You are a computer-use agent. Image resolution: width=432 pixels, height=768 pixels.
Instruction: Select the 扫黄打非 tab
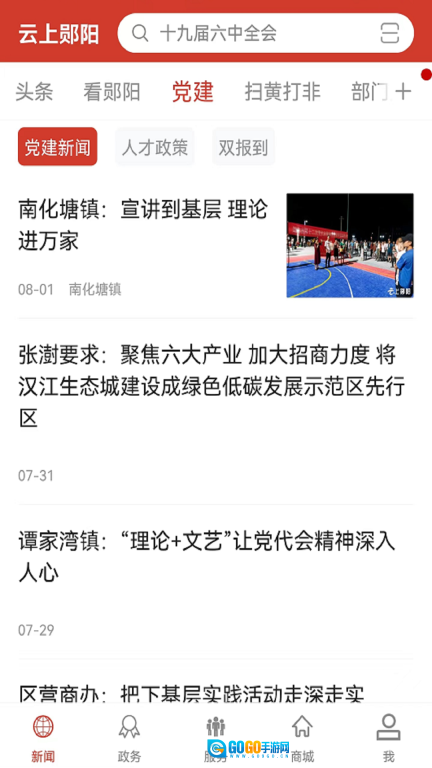pos(283,92)
